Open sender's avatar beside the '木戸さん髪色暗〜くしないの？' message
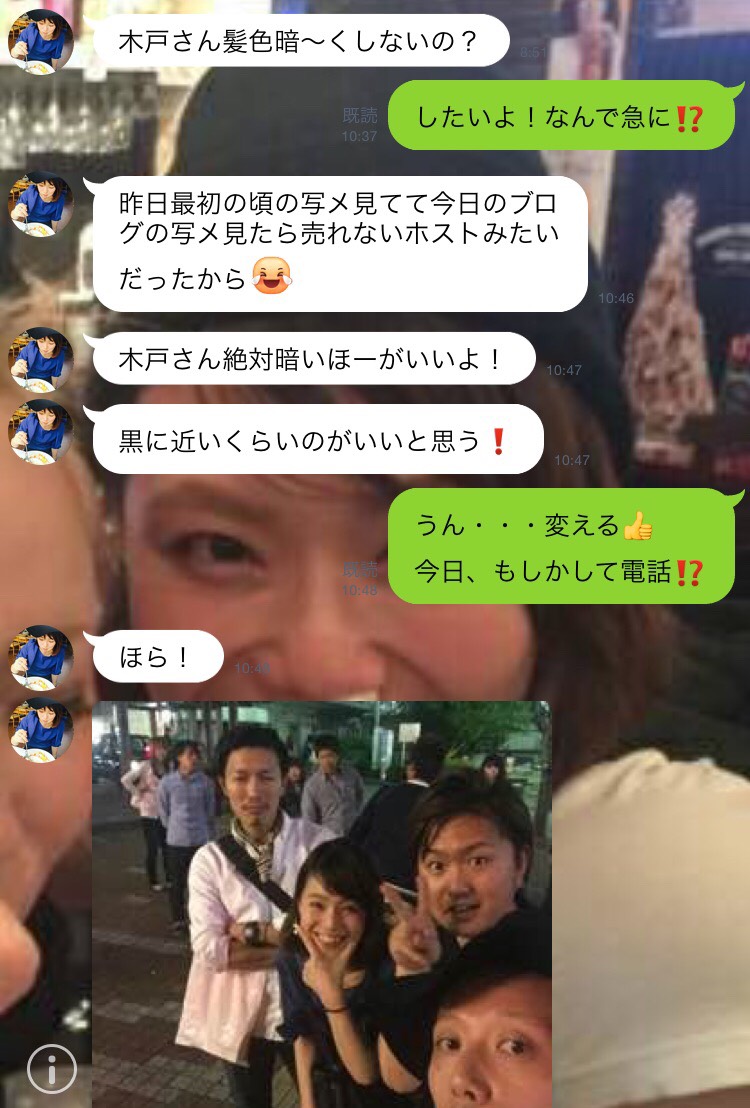 [x=41, y=42]
